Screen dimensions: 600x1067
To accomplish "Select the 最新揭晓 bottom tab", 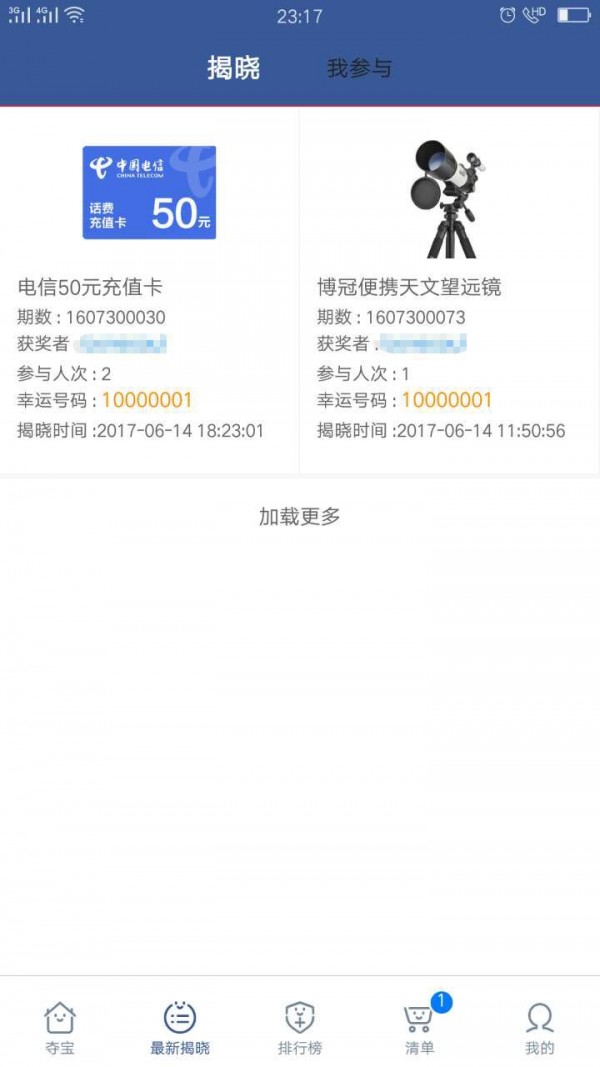I will 180,1028.
